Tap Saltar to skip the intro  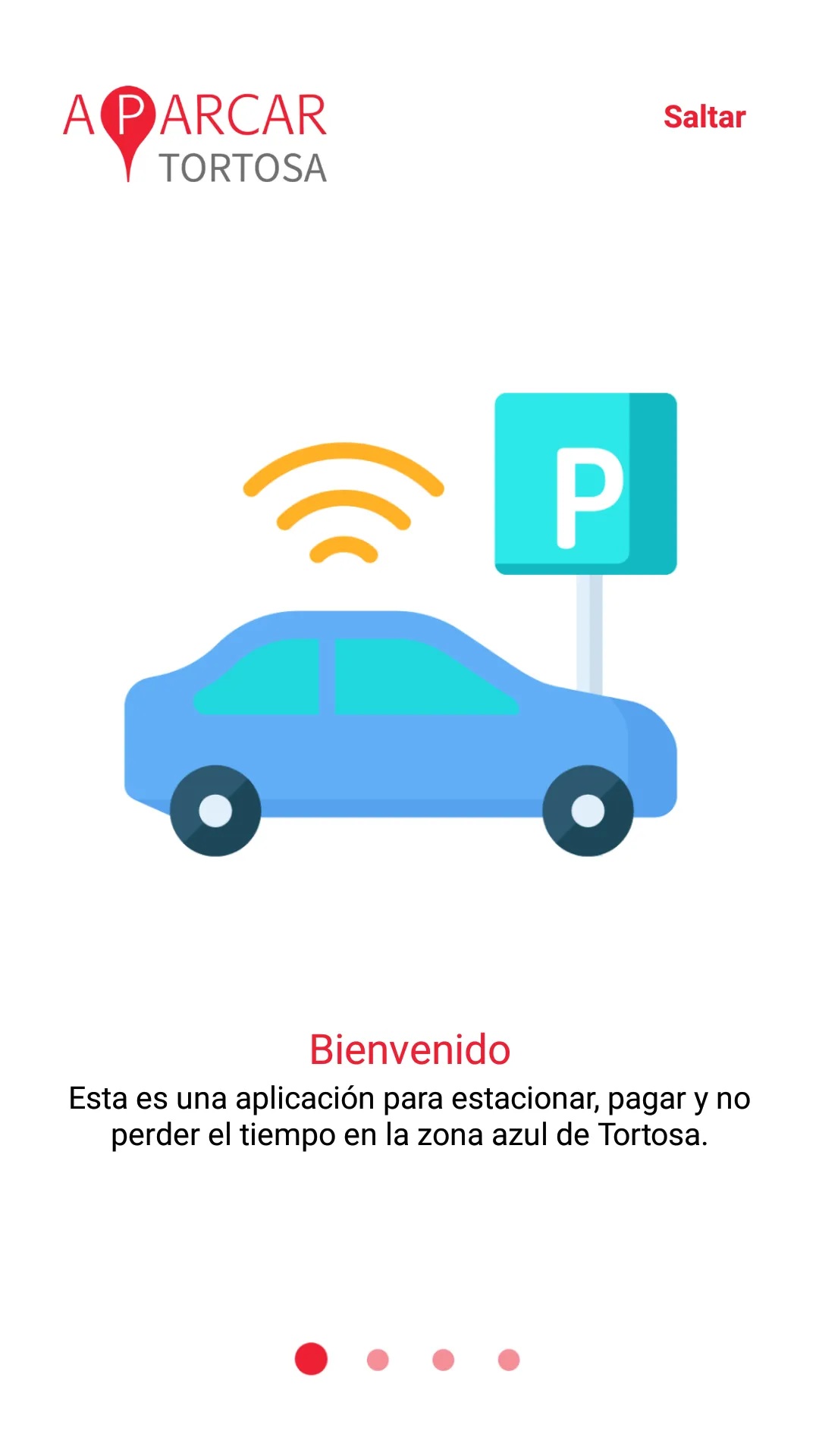tap(704, 118)
